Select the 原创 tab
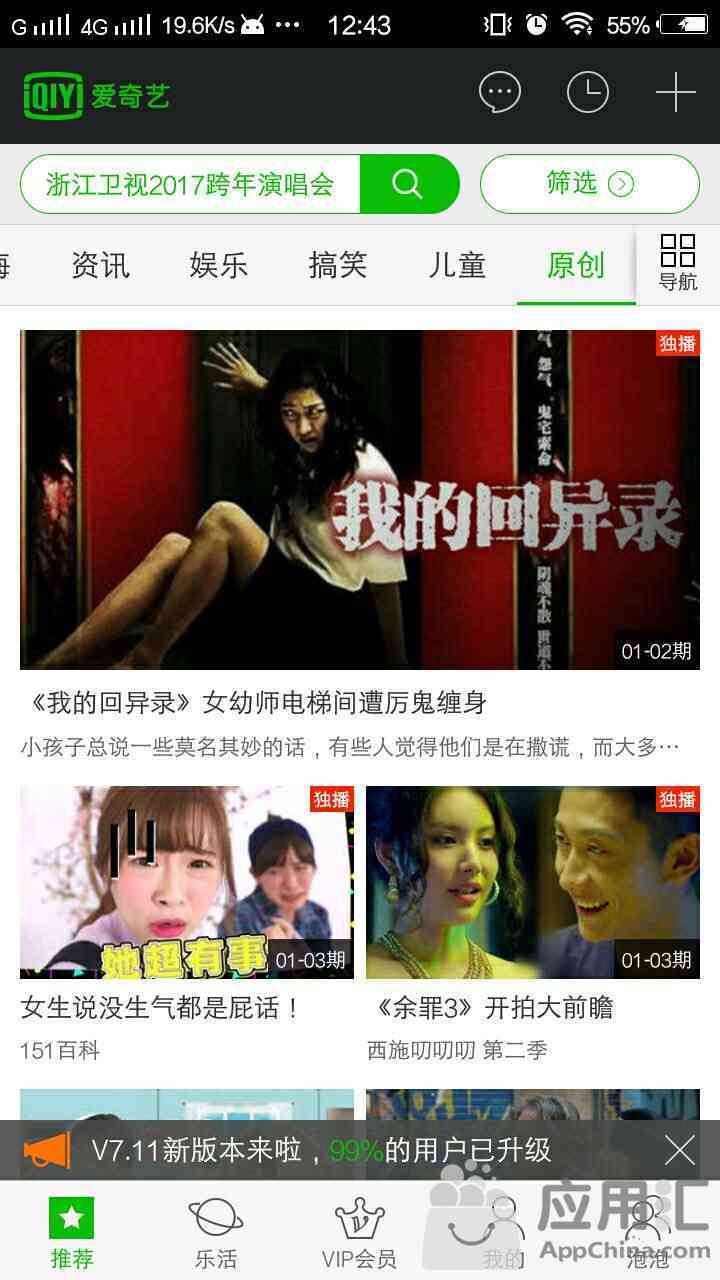The width and height of the screenshot is (720, 1280). pos(576,265)
